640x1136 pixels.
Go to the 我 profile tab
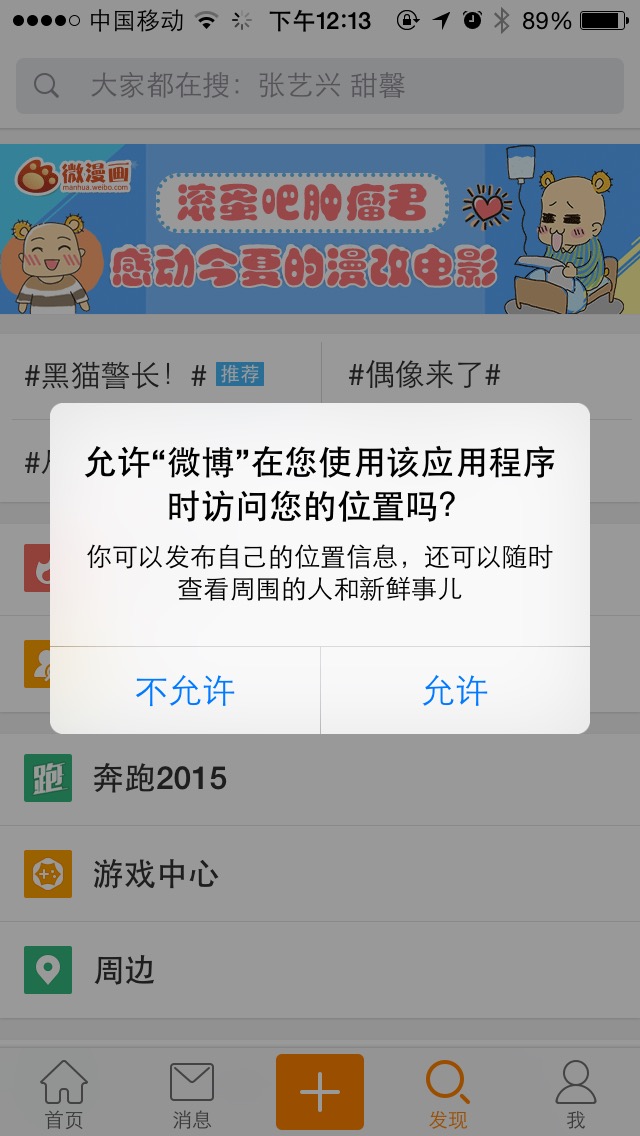[575, 1093]
